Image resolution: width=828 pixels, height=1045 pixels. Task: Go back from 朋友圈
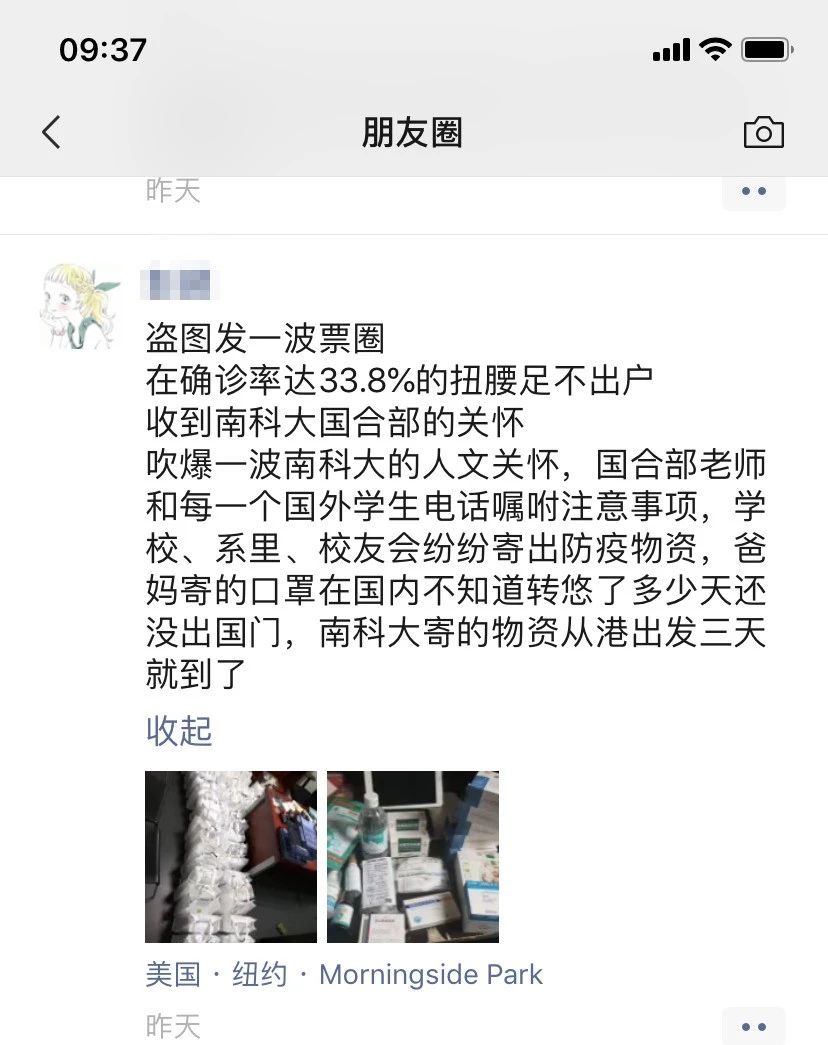[52, 132]
